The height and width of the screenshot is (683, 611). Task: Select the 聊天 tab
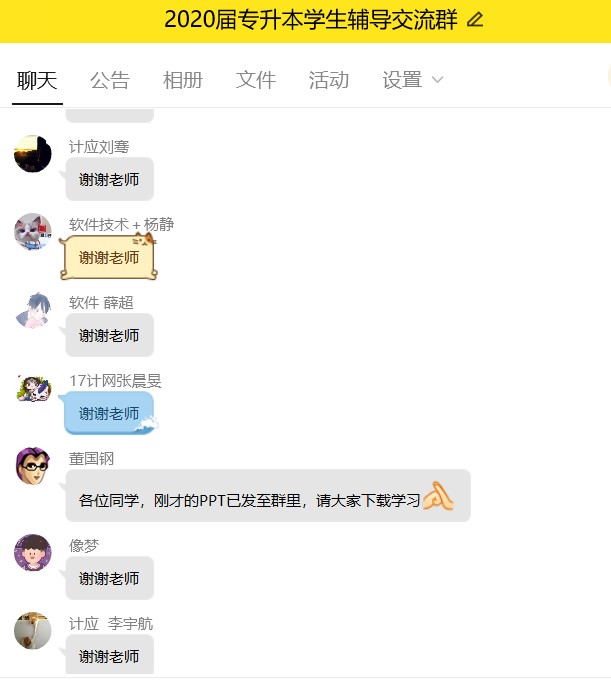tap(38, 81)
